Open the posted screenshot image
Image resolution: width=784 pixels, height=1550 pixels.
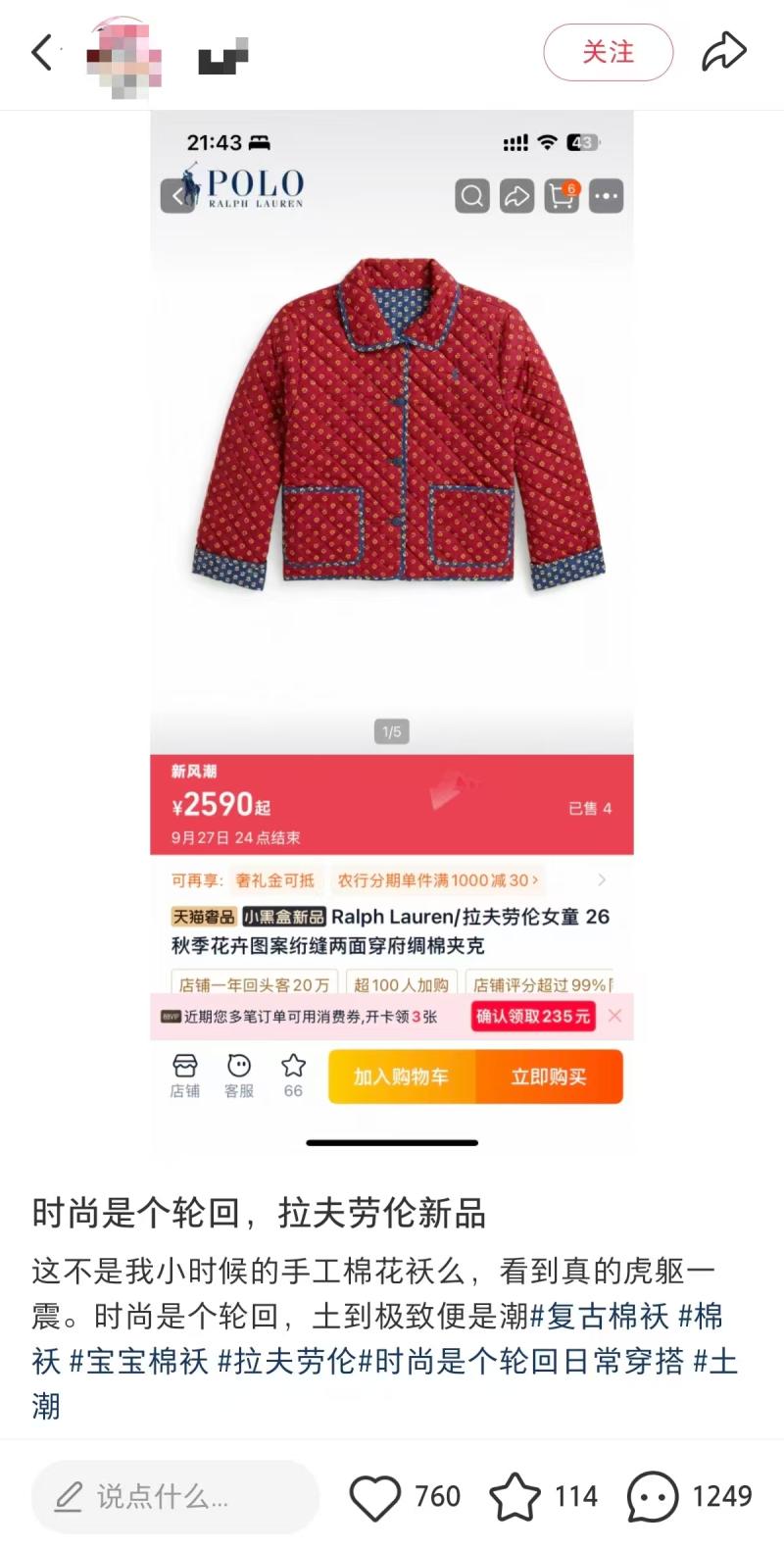coord(392,636)
